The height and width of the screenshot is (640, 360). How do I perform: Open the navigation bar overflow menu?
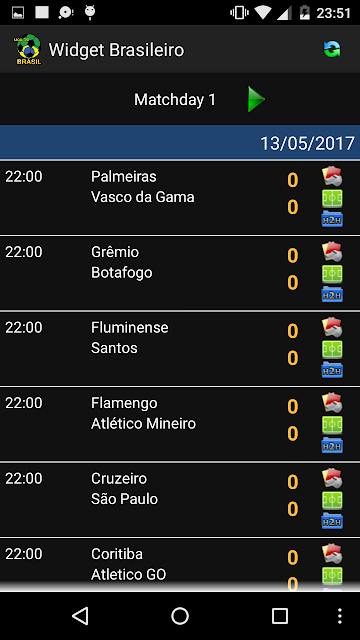339,616
